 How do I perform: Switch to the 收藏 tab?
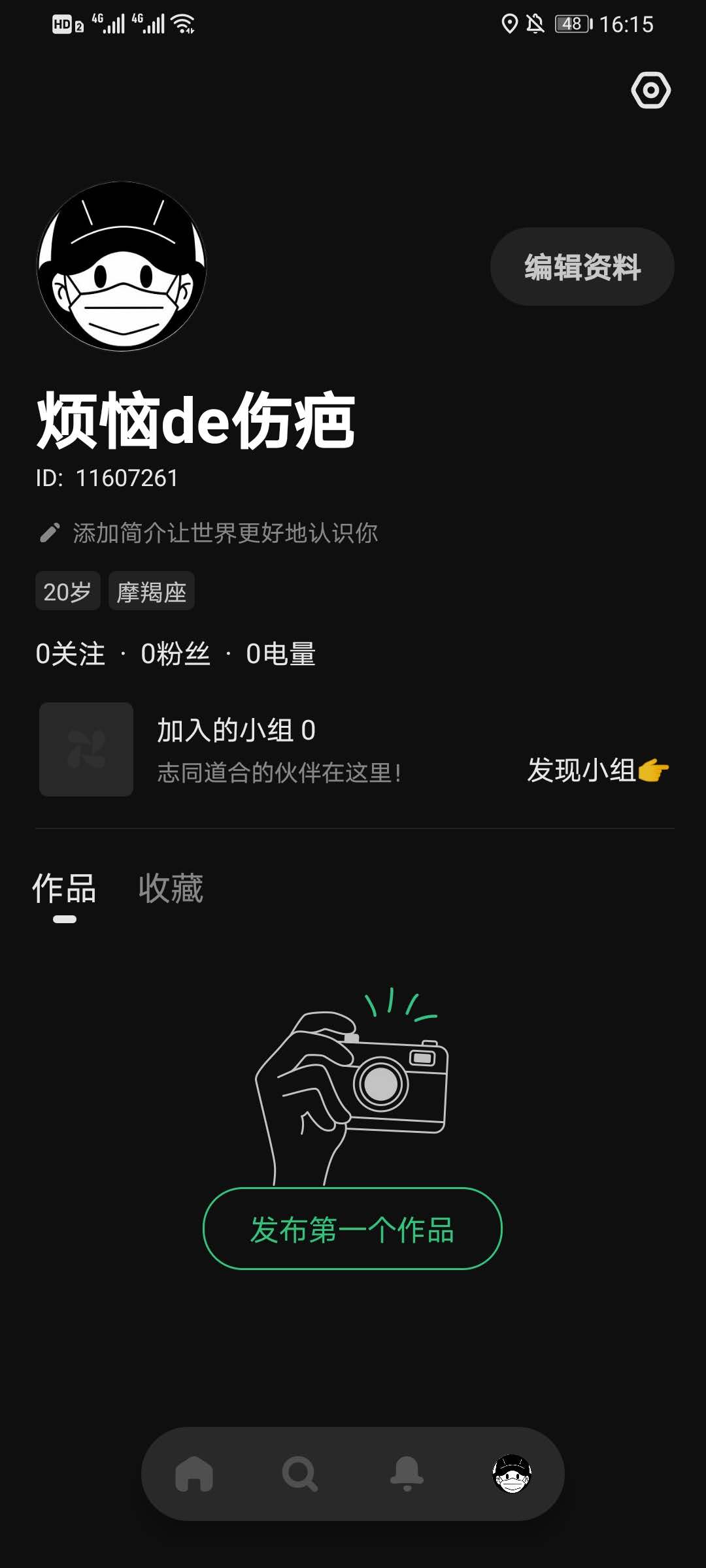171,889
